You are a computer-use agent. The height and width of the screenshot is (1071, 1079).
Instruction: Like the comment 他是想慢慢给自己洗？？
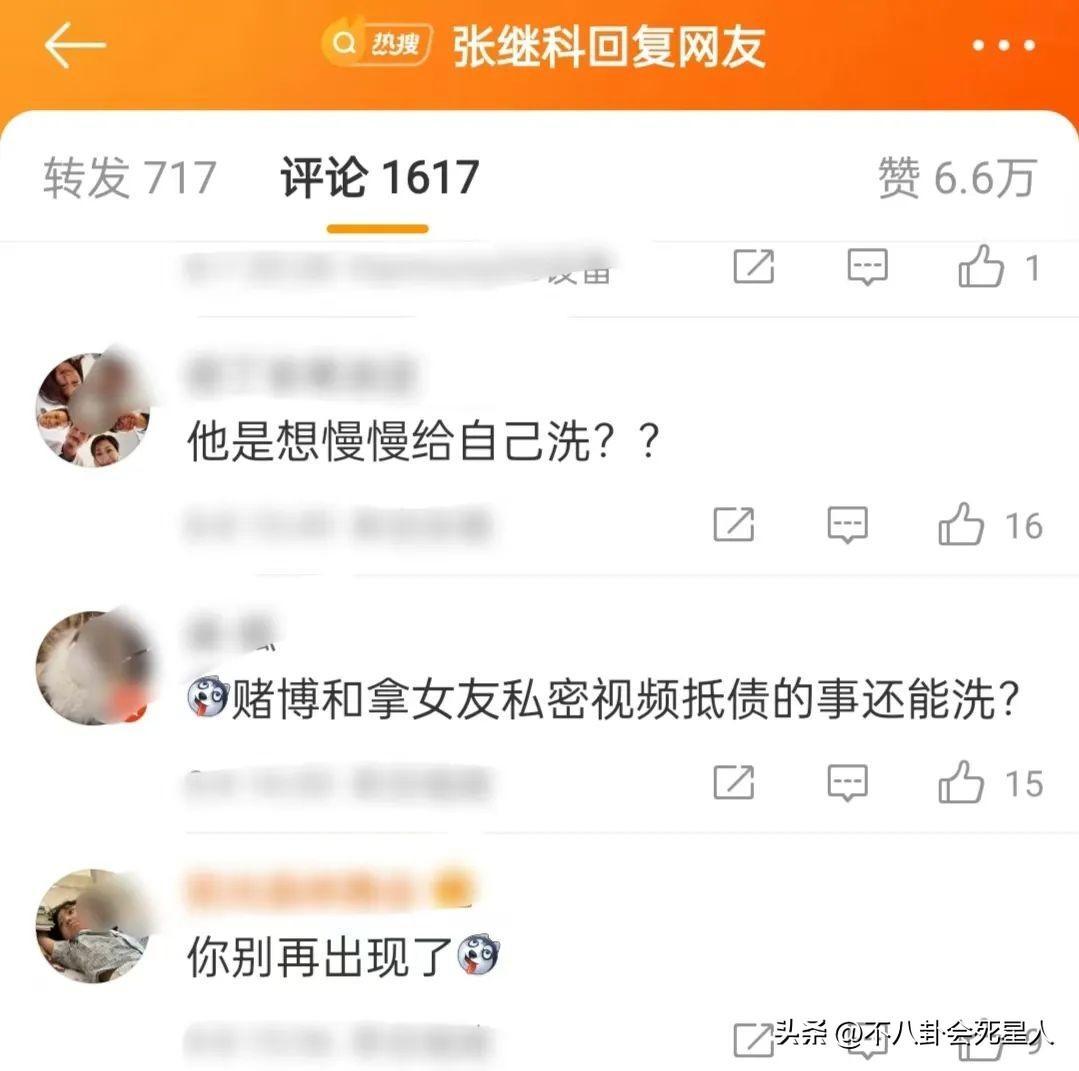(962, 525)
